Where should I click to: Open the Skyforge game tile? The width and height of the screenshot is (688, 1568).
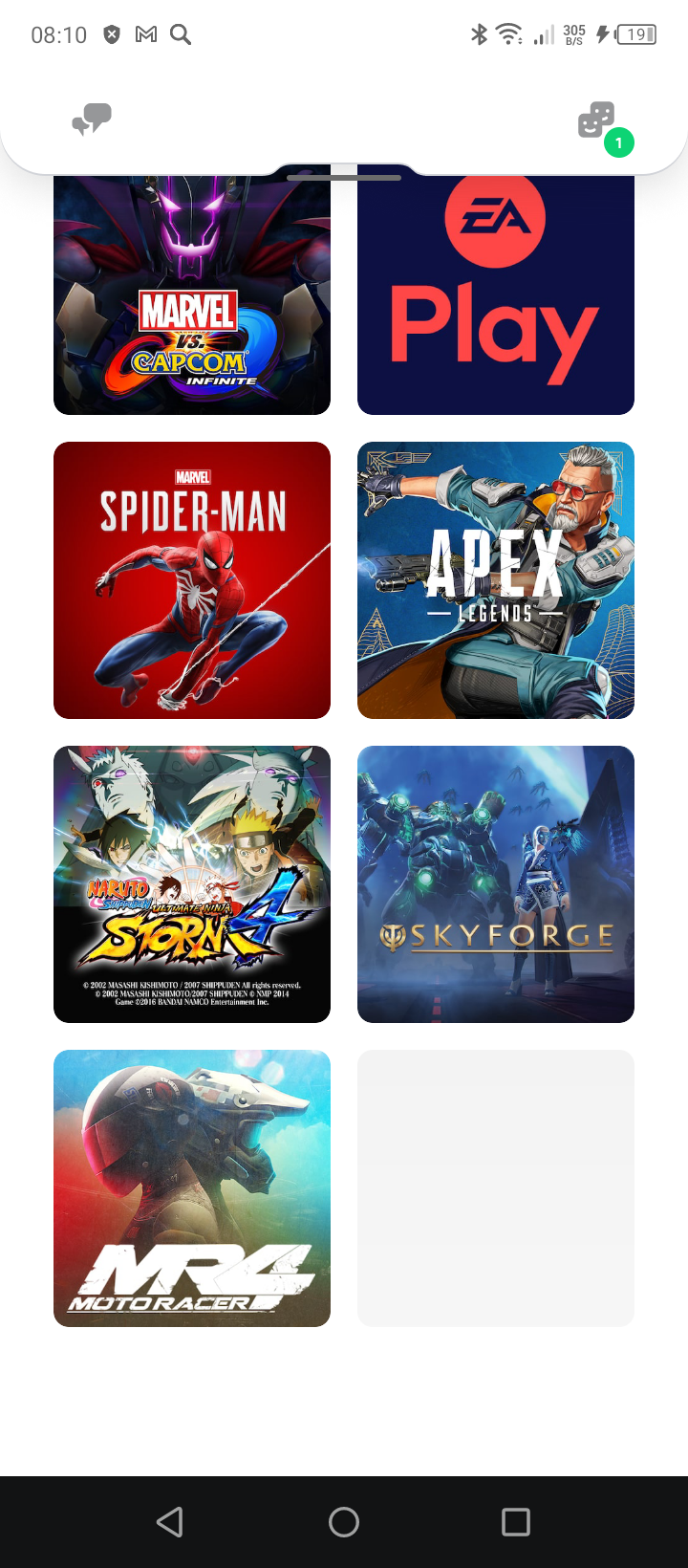tap(496, 884)
